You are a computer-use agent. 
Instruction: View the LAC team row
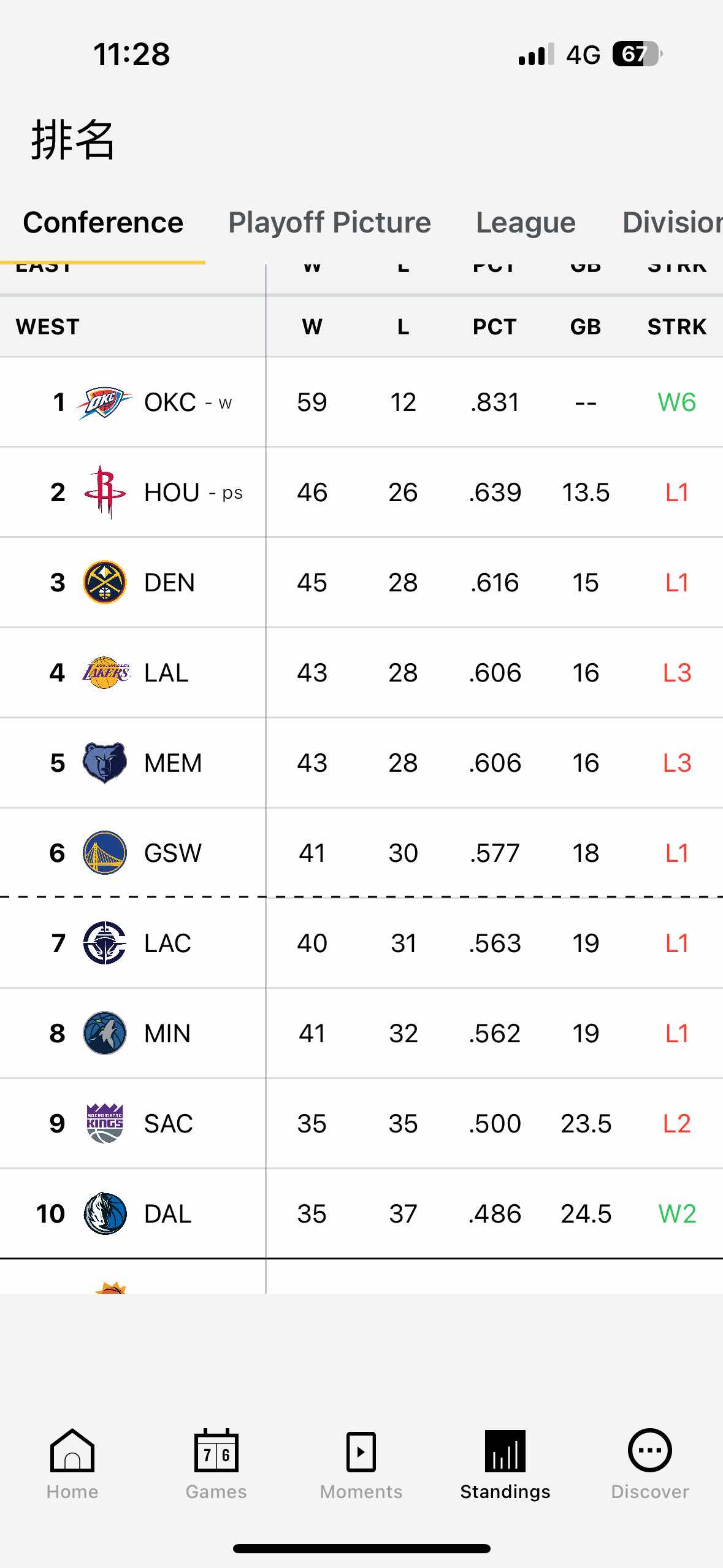click(x=361, y=943)
